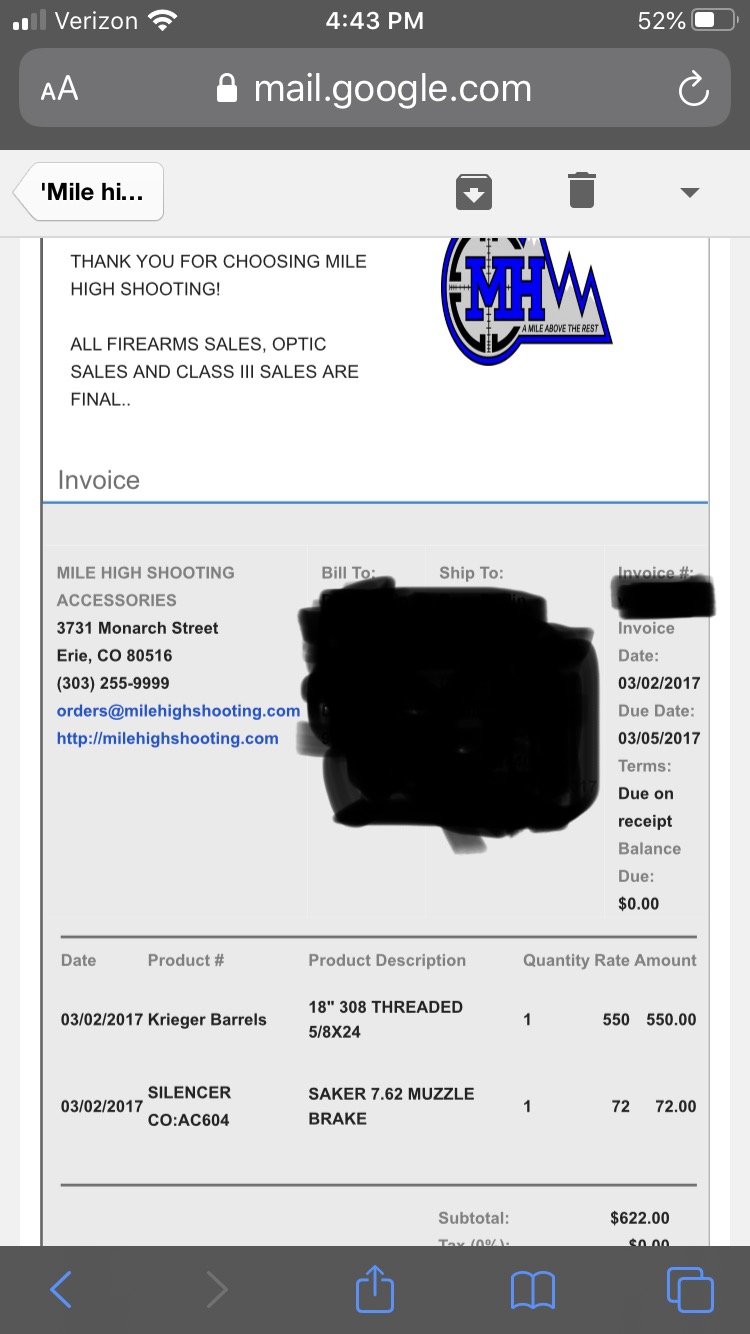This screenshot has width=750, height=1334.
Task: Reload the mail.google.com page
Action: (x=692, y=90)
